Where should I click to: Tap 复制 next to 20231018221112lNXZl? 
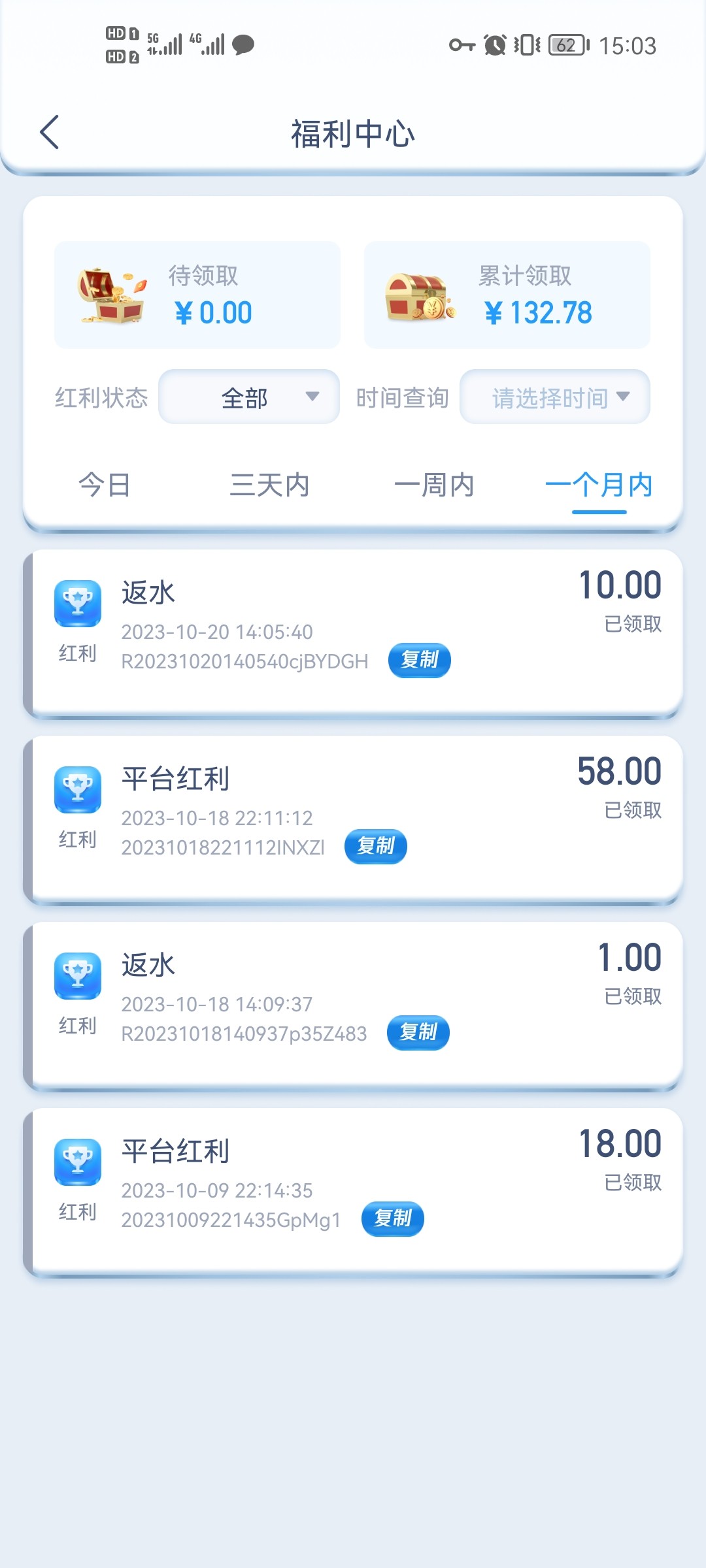click(x=375, y=846)
